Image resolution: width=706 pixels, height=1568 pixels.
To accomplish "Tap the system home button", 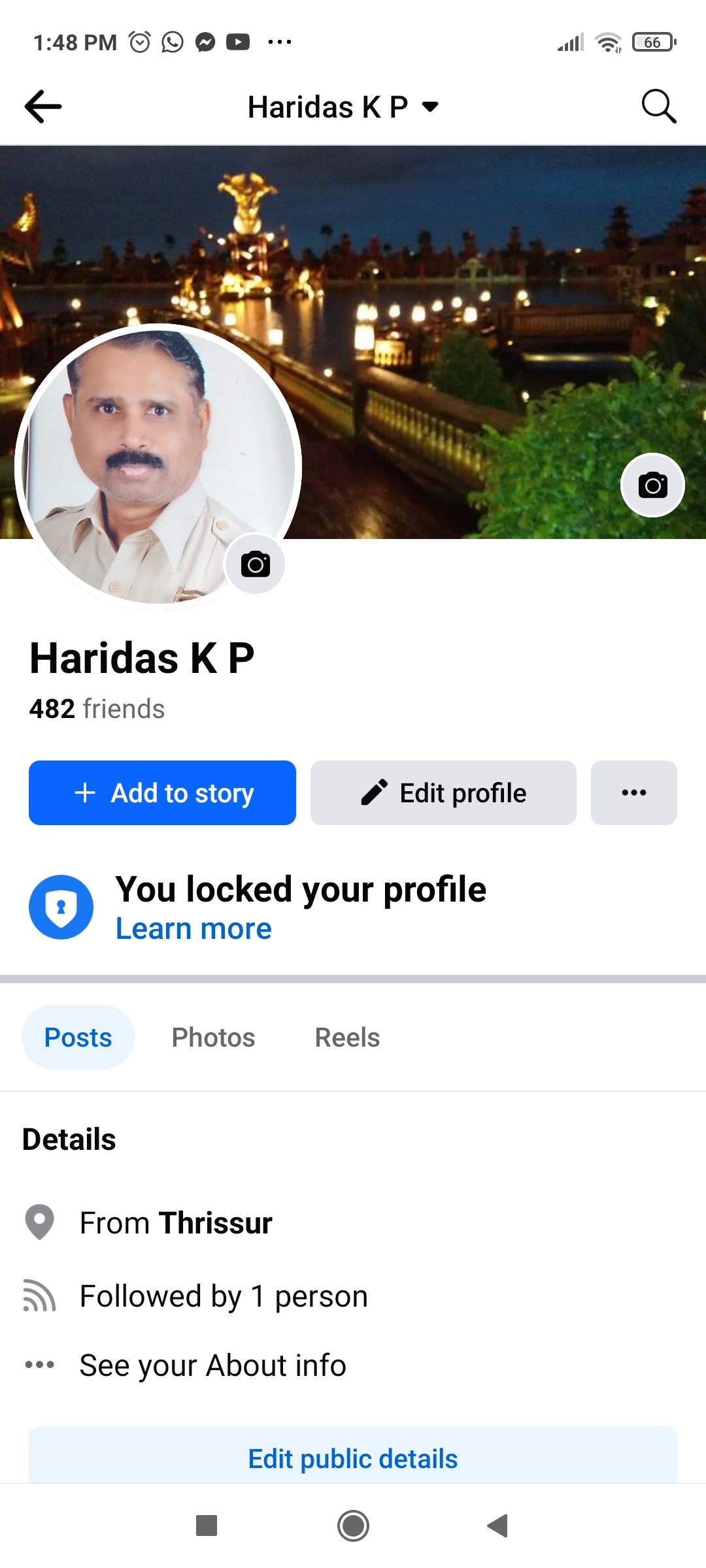I will [353, 1526].
